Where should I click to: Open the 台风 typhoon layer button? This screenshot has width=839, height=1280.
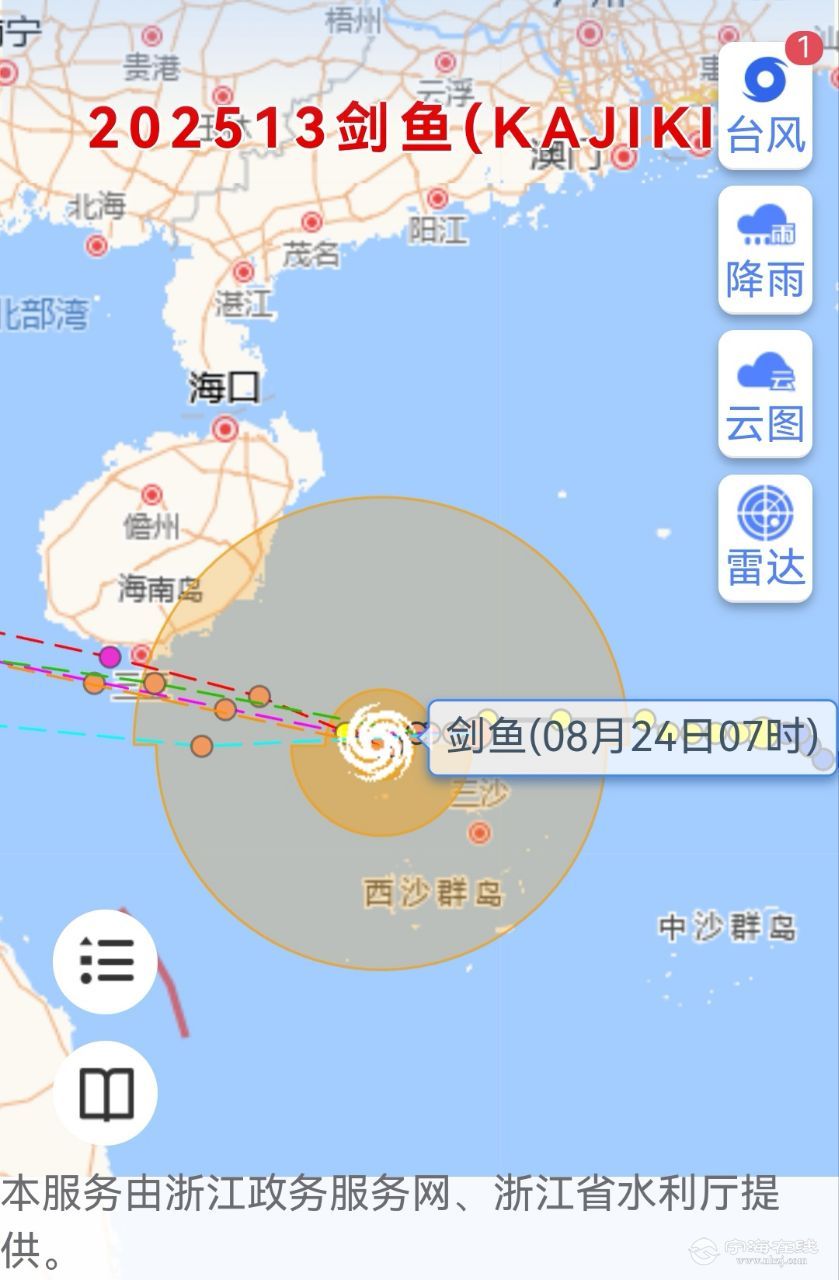point(765,107)
